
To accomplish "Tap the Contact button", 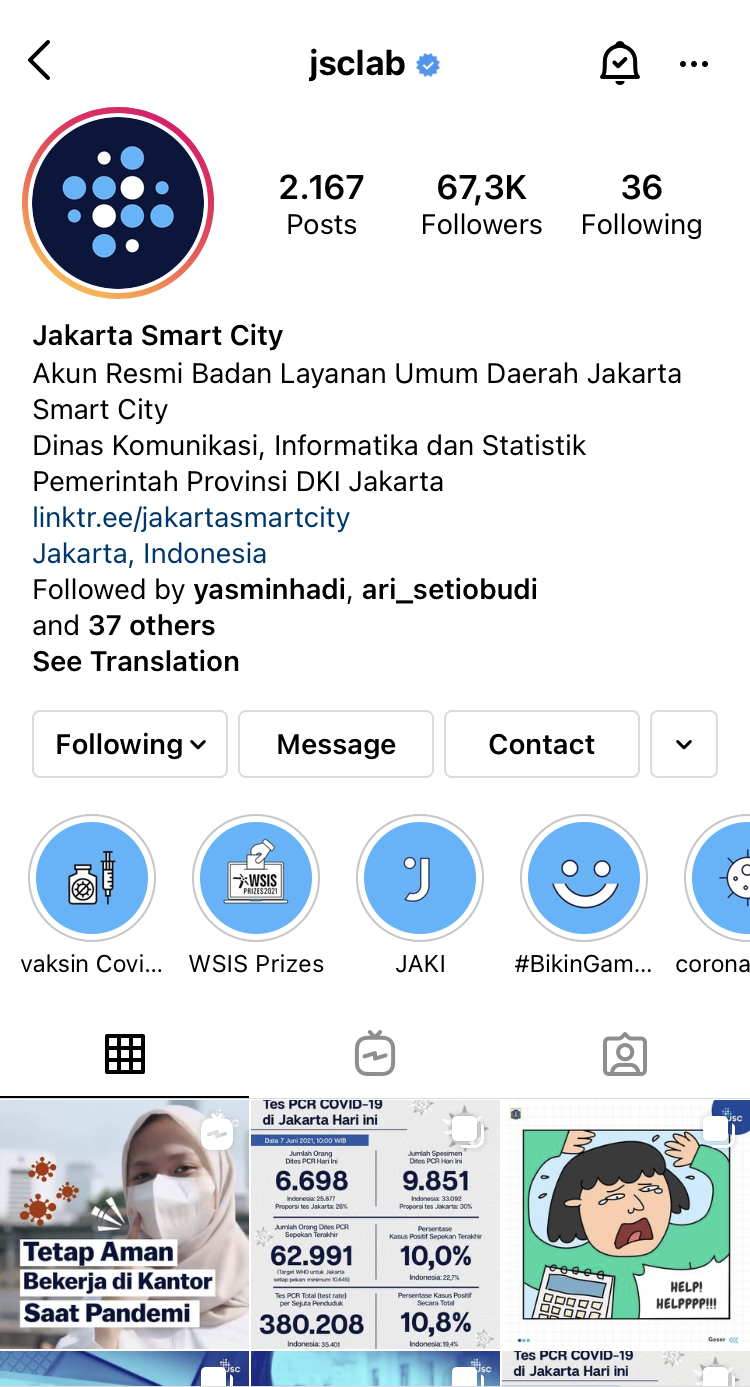I will [x=541, y=744].
